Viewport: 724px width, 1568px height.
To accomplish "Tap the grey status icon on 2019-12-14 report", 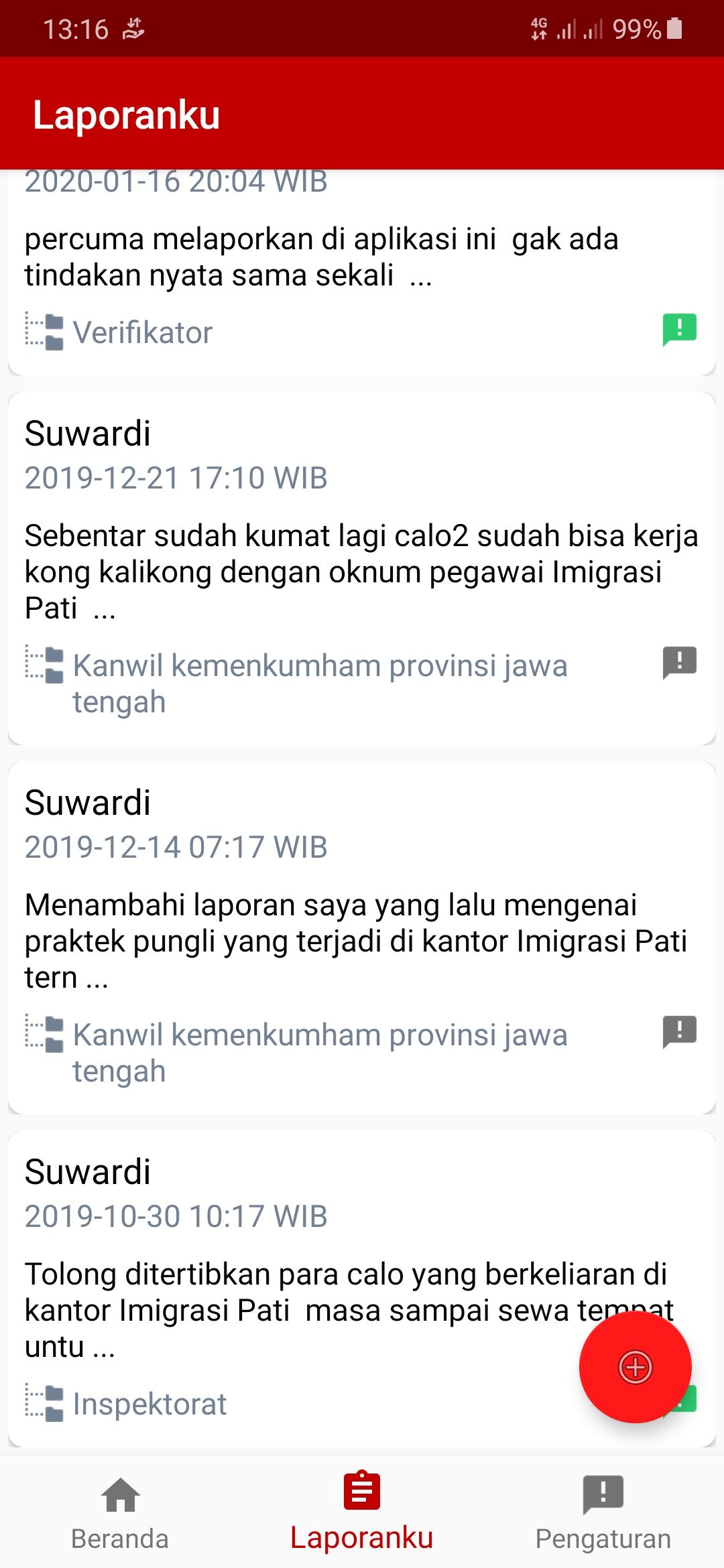I will (x=679, y=1032).
